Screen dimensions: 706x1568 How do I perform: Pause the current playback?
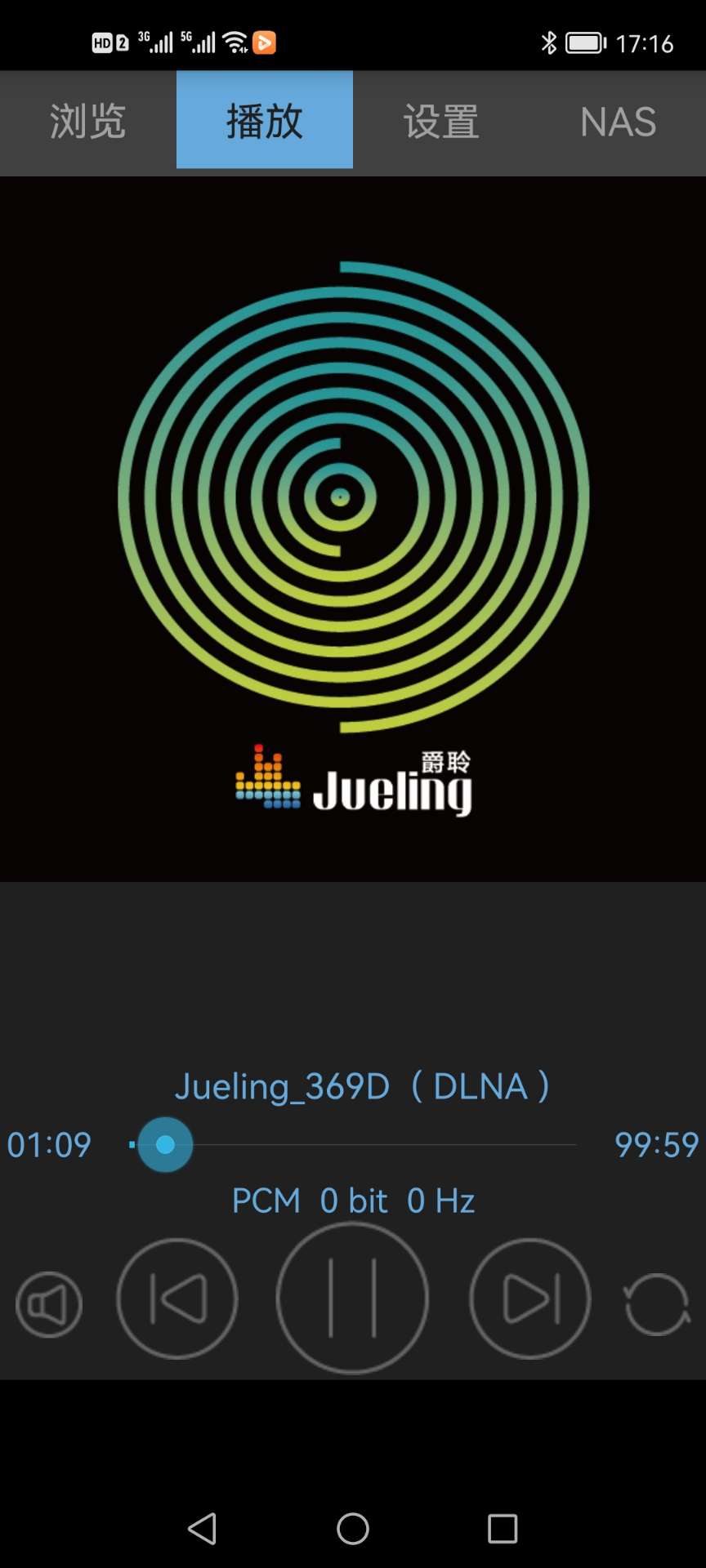tap(352, 1298)
